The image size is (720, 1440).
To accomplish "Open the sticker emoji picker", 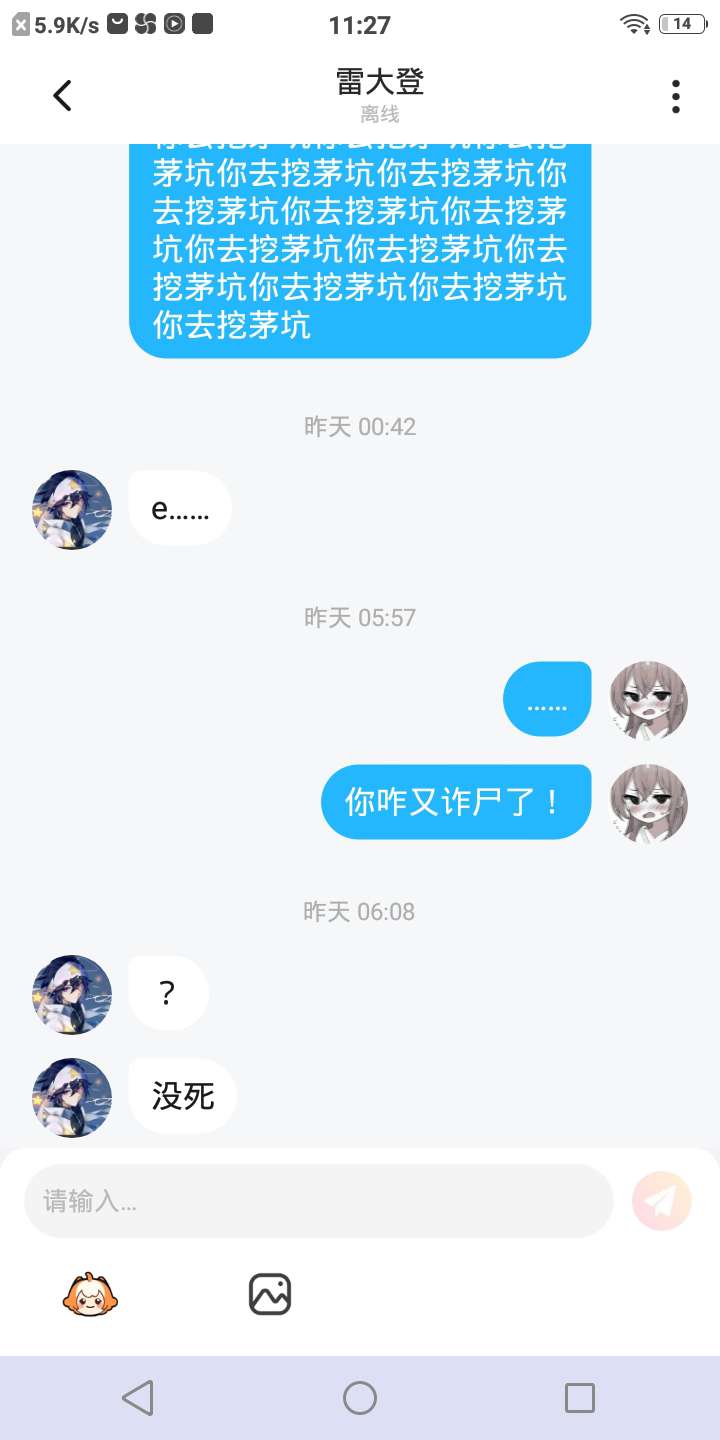I will 91,1294.
